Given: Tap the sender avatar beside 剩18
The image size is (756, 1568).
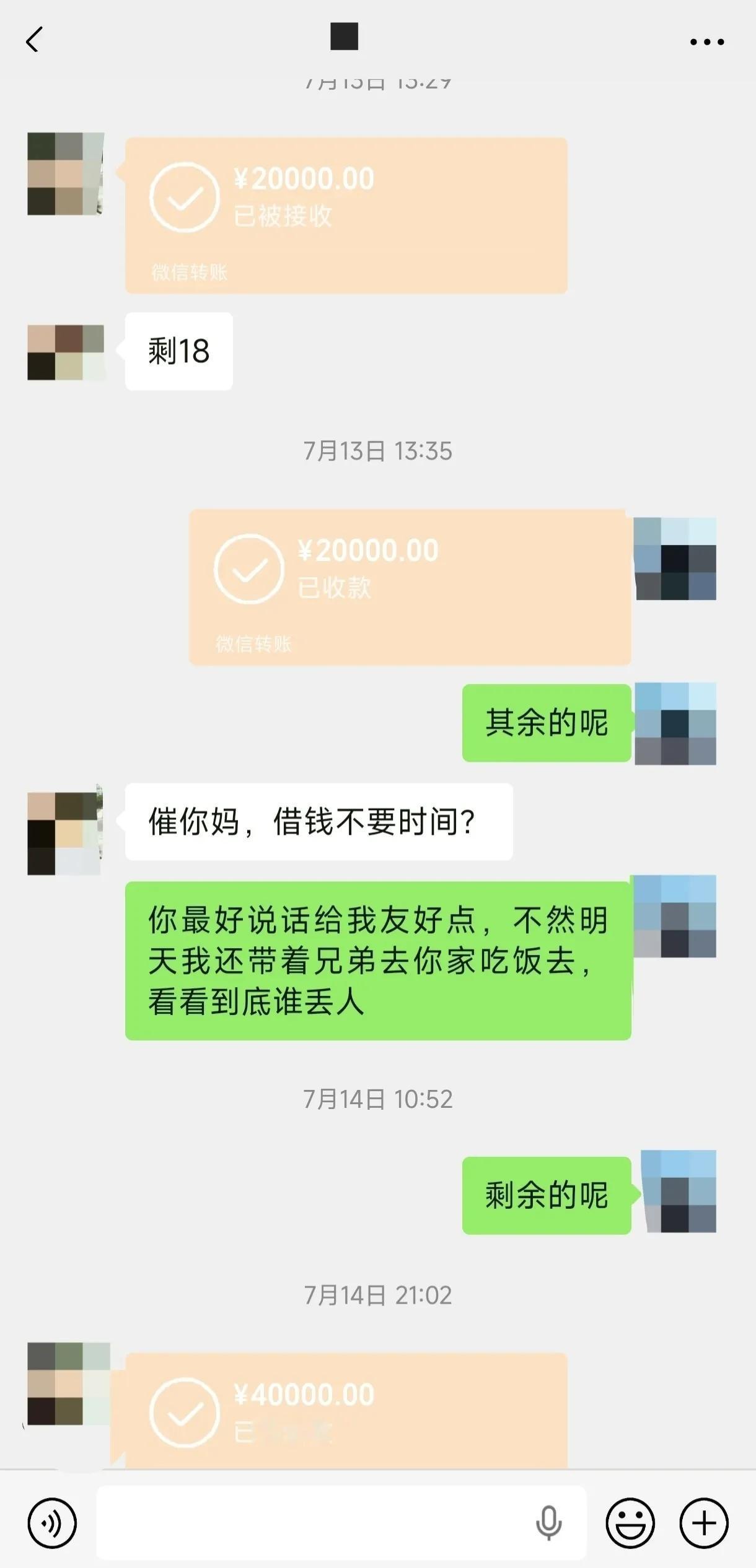Looking at the screenshot, I should pos(66,351).
